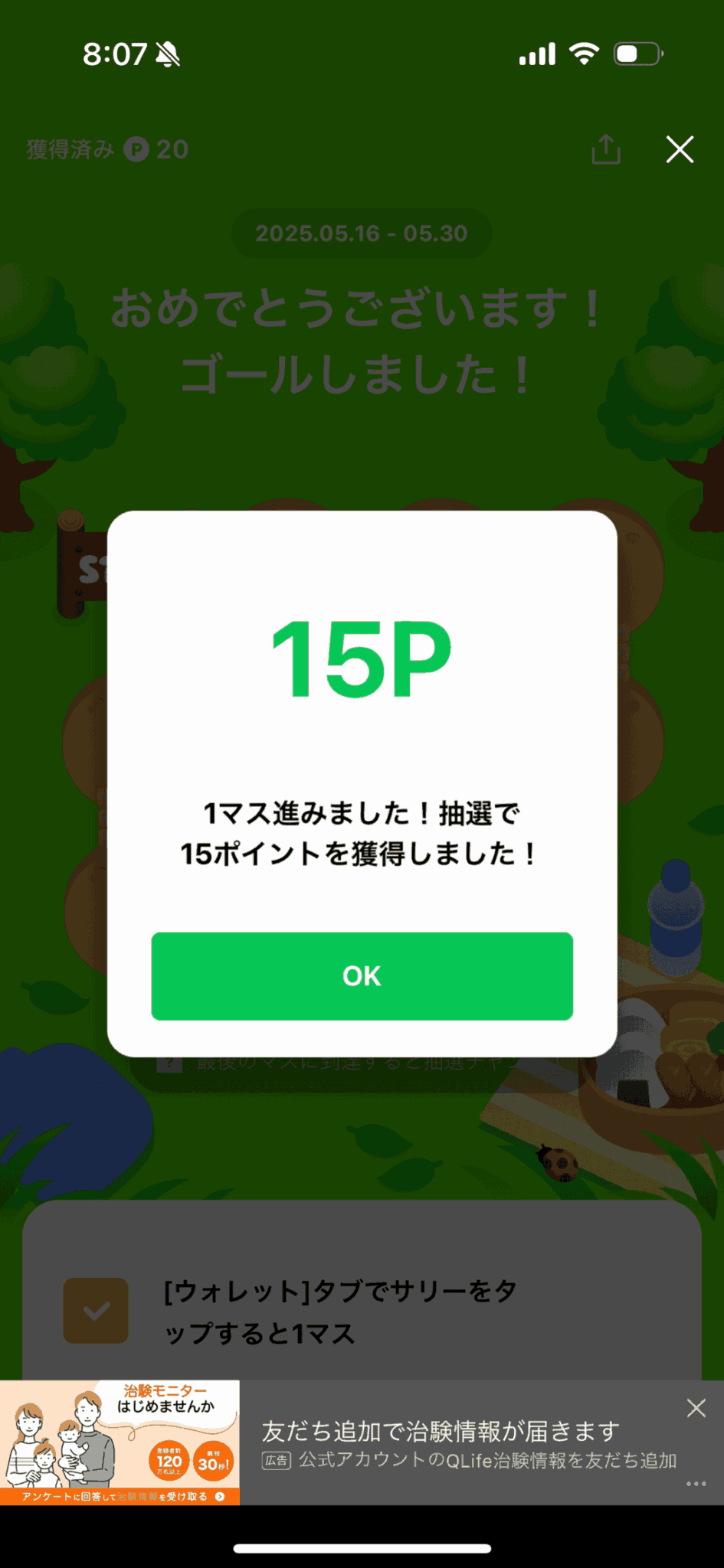Tap the 獲得済み 20 points label
The height and width of the screenshot is (1568, 724).
click(x=107, y=150)
